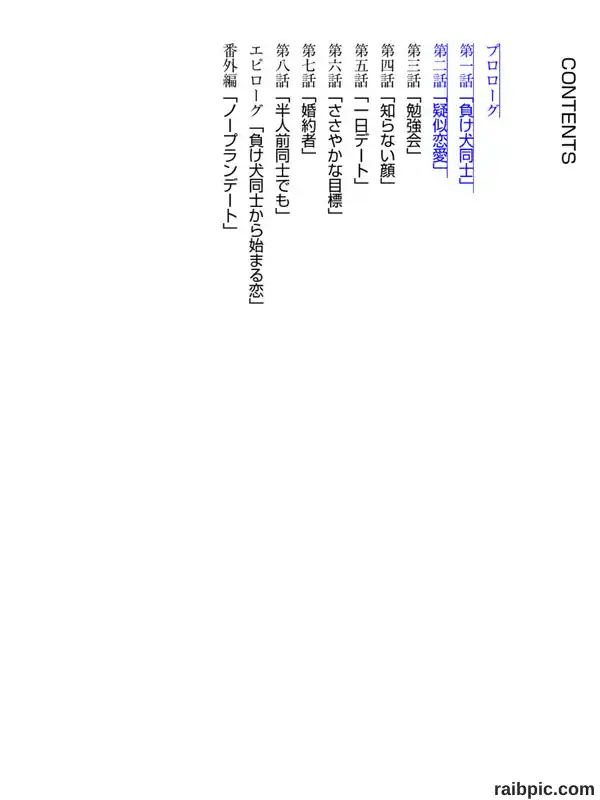
Task: Jump to 第一話「負け犬同士」
Action: [x=466, y=117]
